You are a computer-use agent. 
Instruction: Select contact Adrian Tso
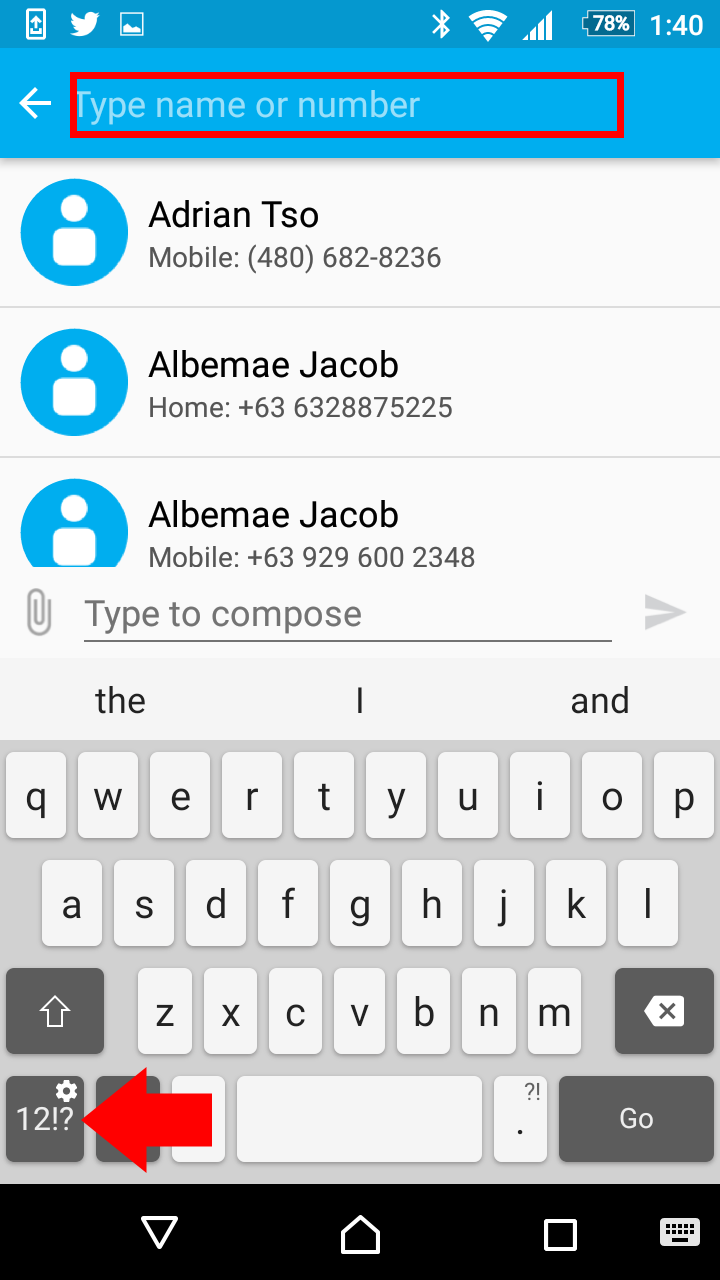coord(360,232)
